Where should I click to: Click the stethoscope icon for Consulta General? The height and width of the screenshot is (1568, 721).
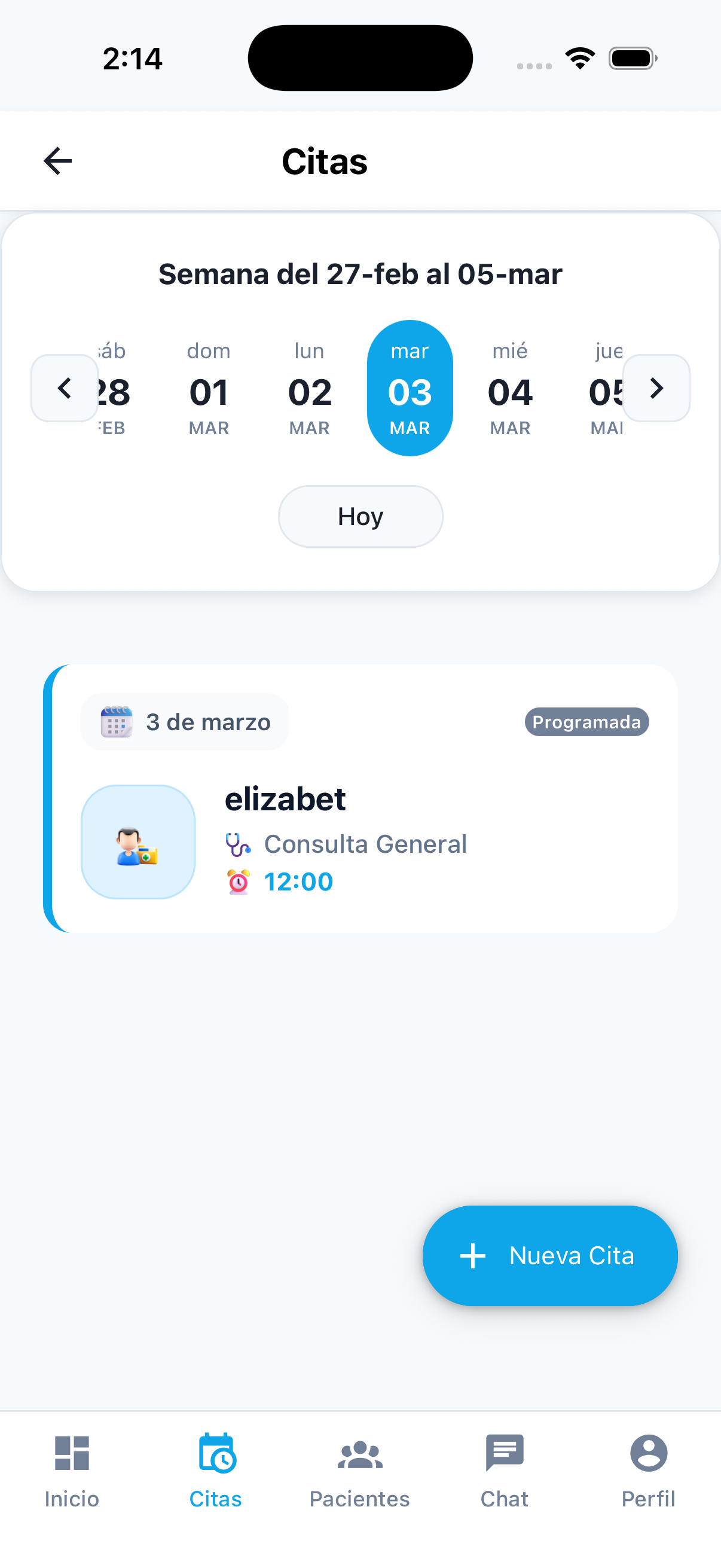tap(238, 844)
